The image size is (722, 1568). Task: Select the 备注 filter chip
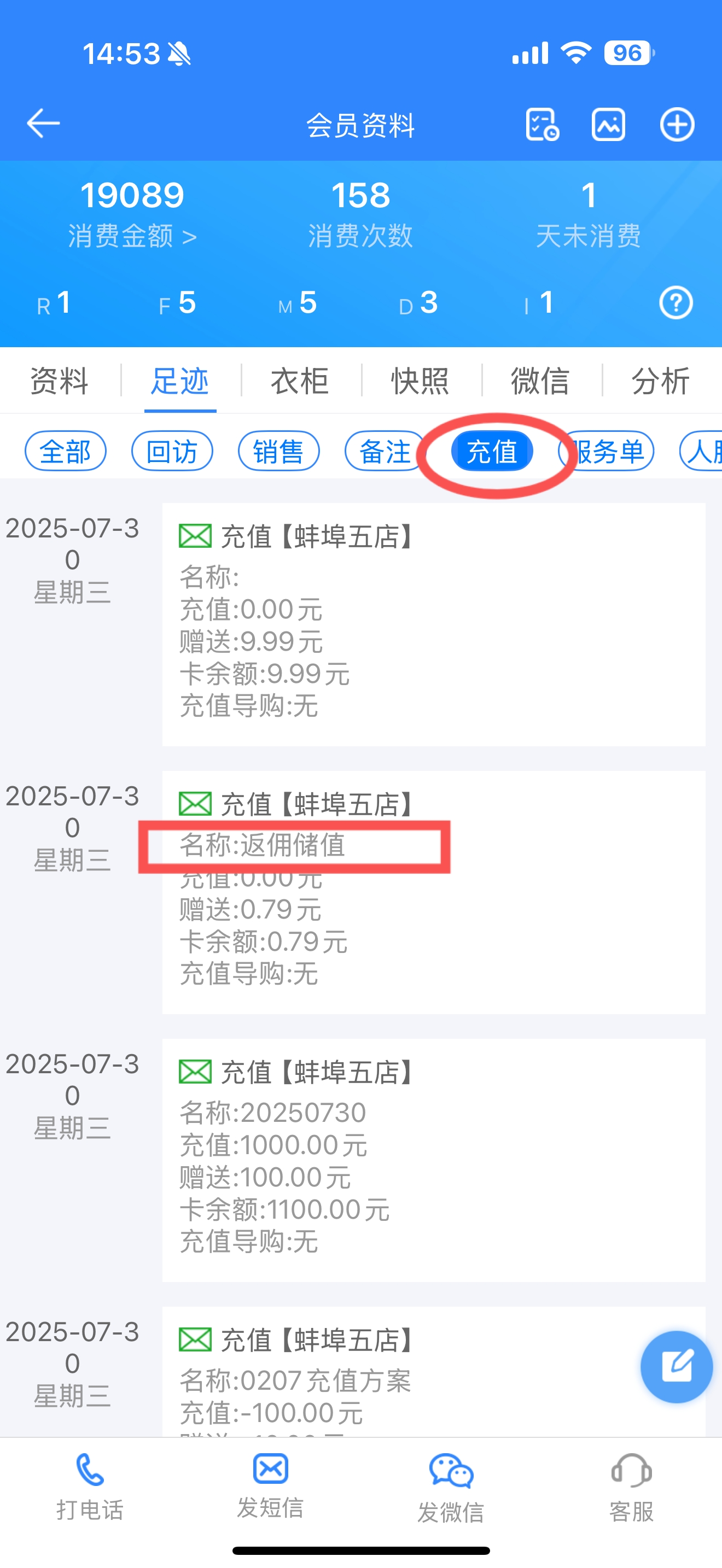385,451
